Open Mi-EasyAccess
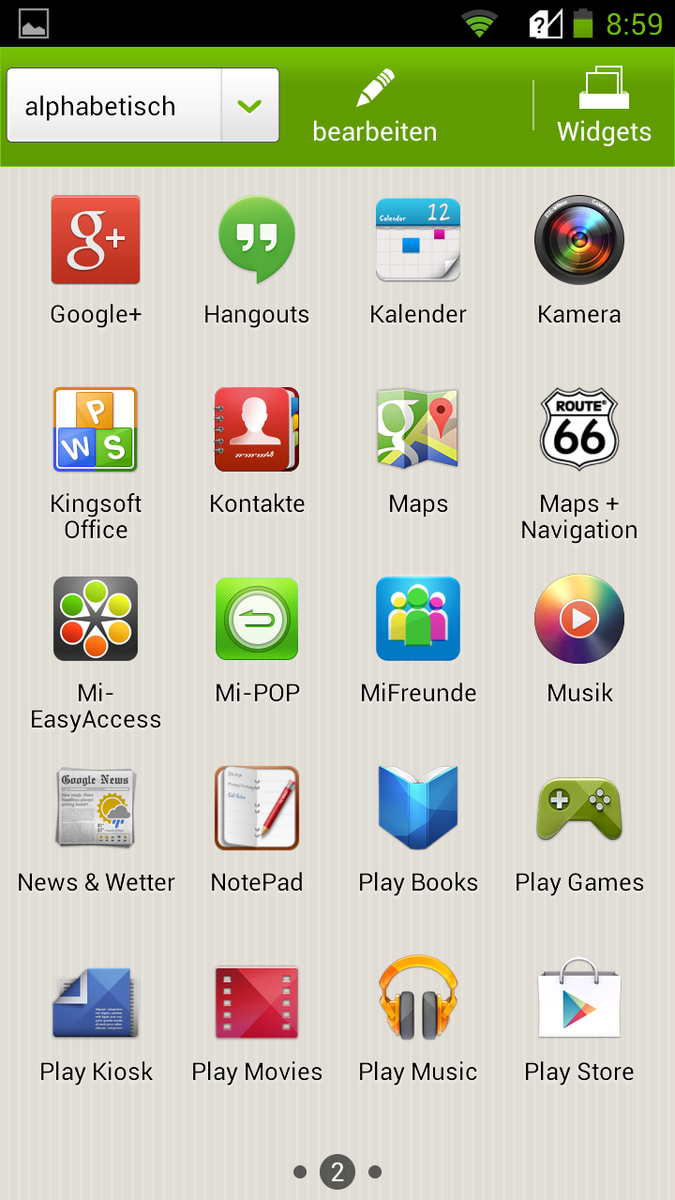Image resolution: width=675 pixels, height=1200 pixels. pyautogui.click(x=95, y=619)
